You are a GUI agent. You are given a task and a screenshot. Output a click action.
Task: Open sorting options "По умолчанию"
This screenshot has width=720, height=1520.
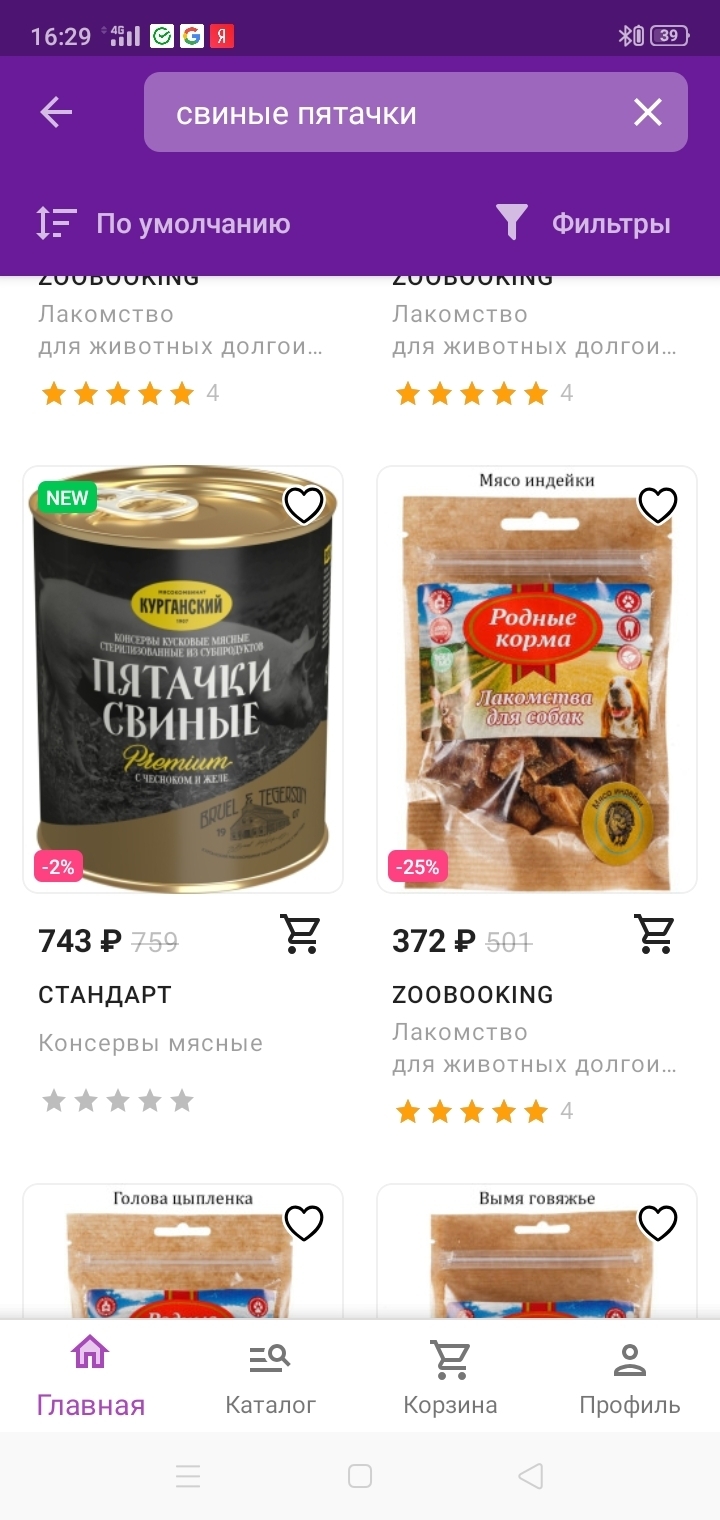coord(164,223)
